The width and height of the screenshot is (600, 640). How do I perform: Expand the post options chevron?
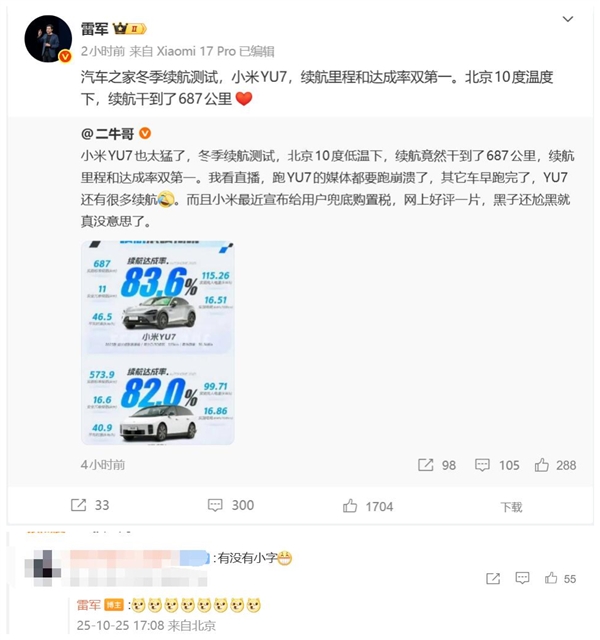coord(568,21)
